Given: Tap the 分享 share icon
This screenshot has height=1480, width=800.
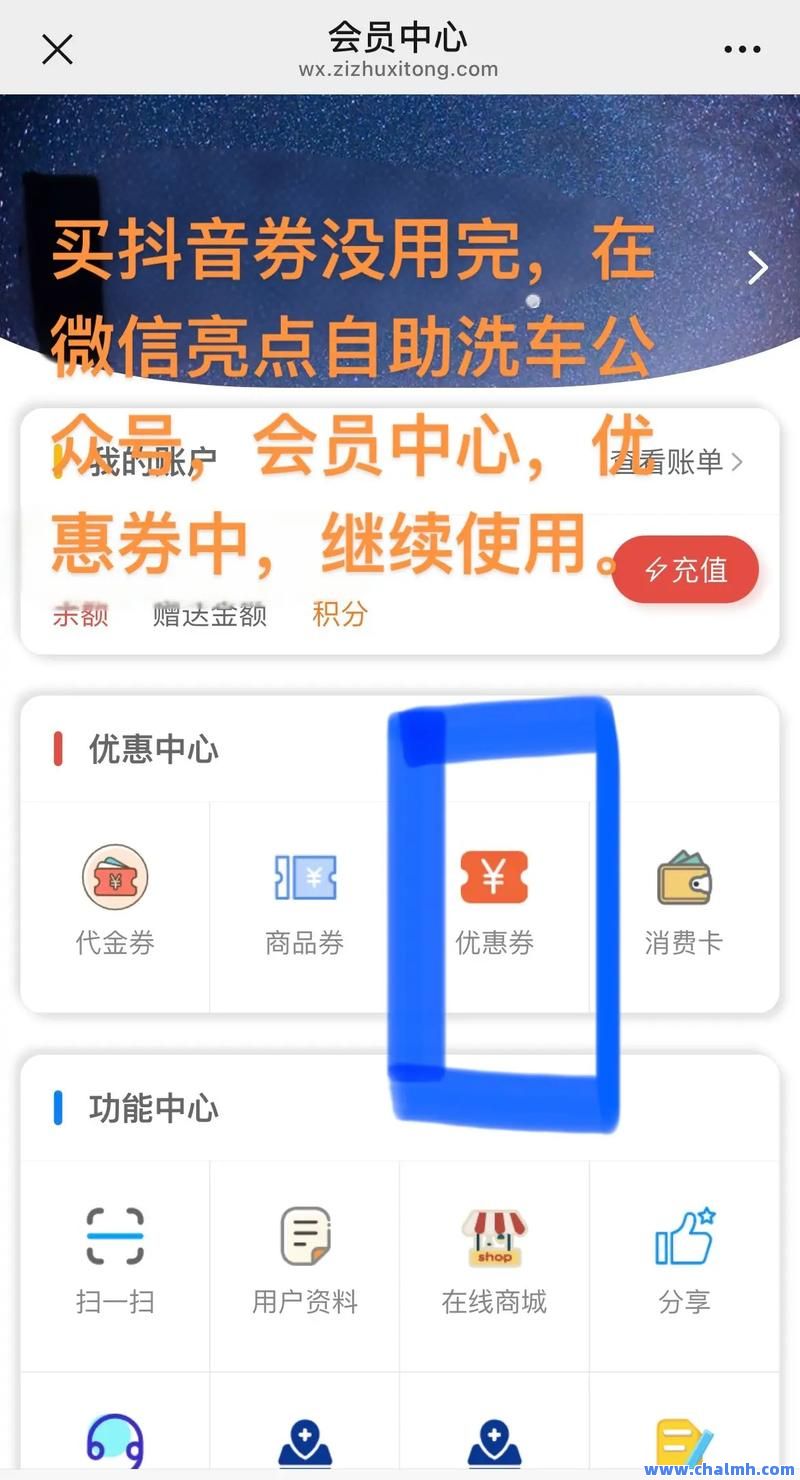Looking at the screenshot, I should [x=684, y=1260].
